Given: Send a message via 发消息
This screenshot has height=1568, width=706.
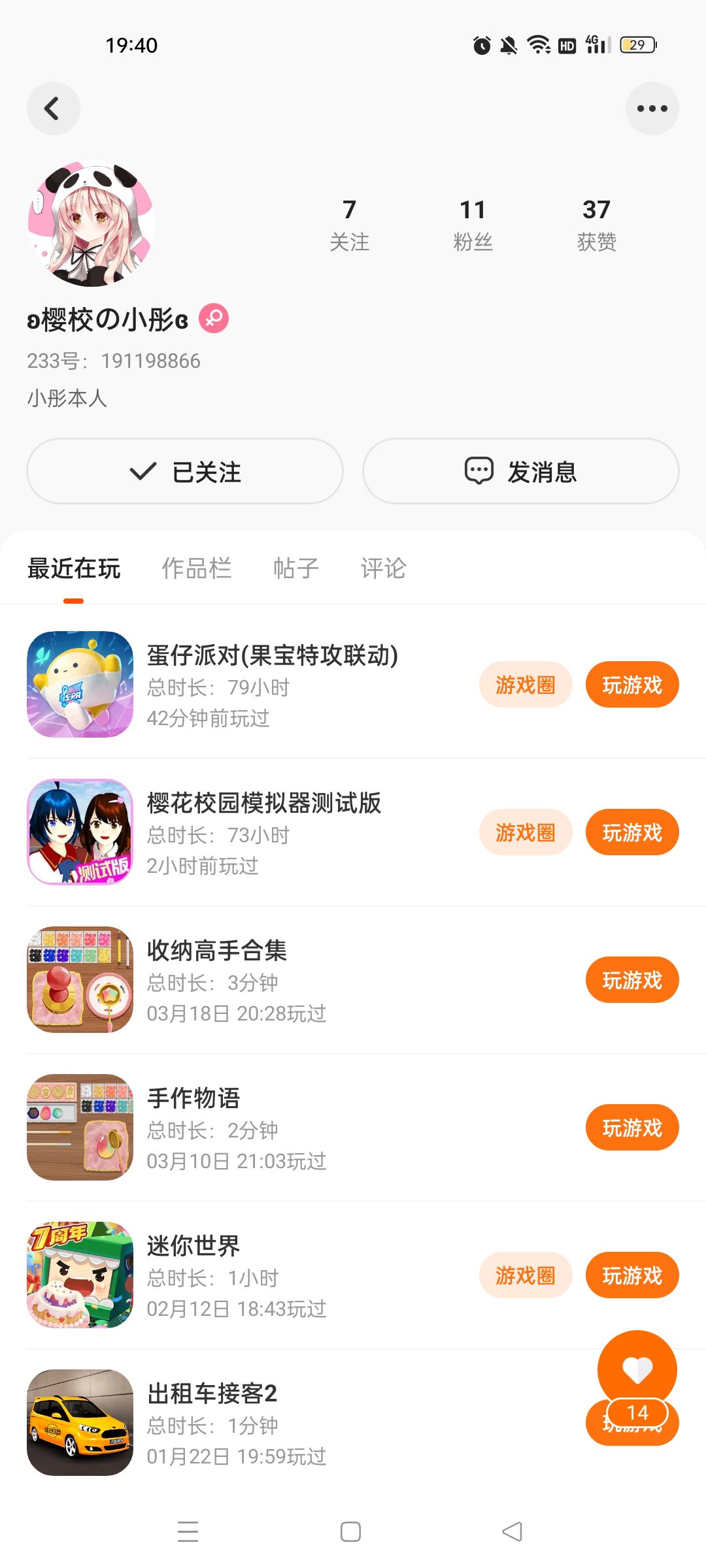Looking at the screenshot, I should pyautogui.click(x=520, y=471).
